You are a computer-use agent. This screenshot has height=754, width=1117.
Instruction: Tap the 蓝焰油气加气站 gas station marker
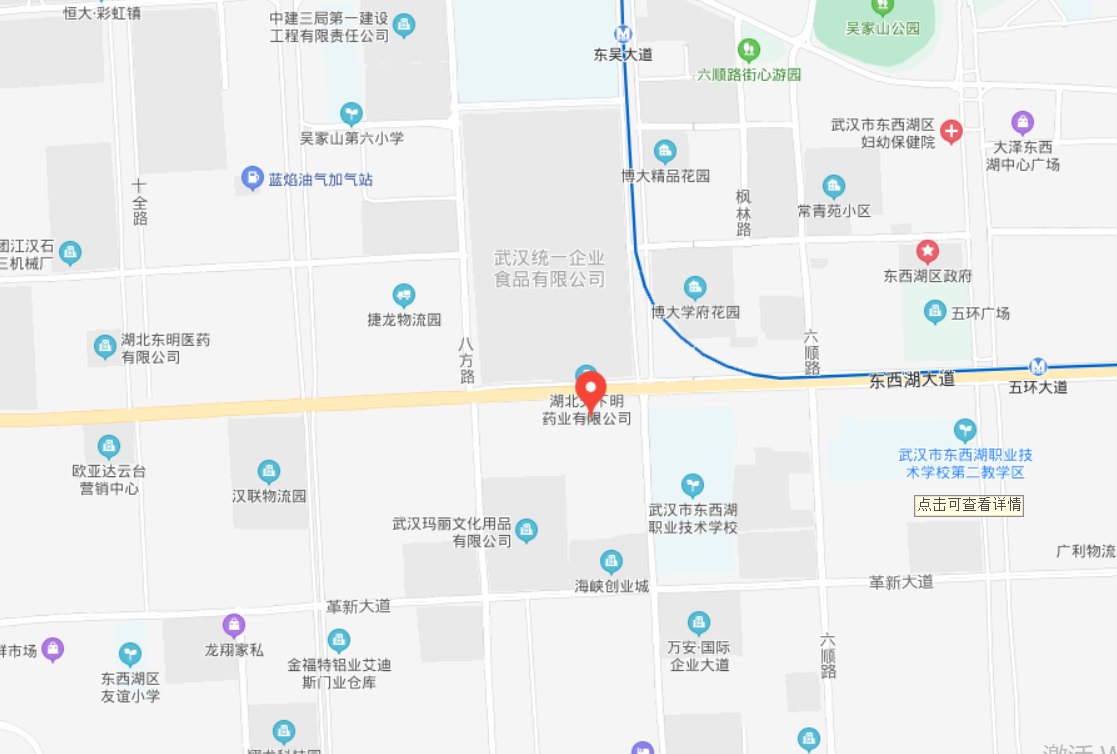tap(252, 180)
